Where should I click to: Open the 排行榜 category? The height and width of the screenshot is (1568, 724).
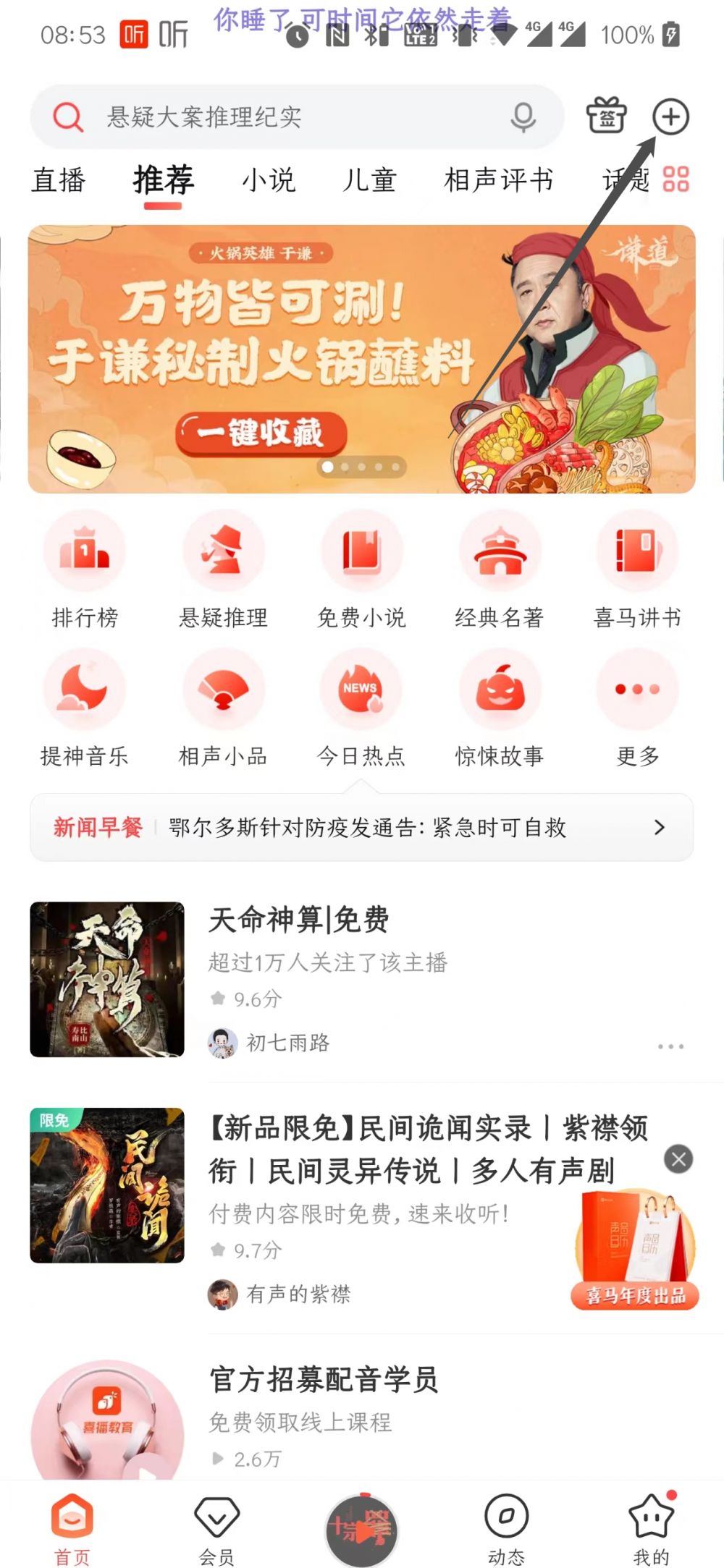85,569
